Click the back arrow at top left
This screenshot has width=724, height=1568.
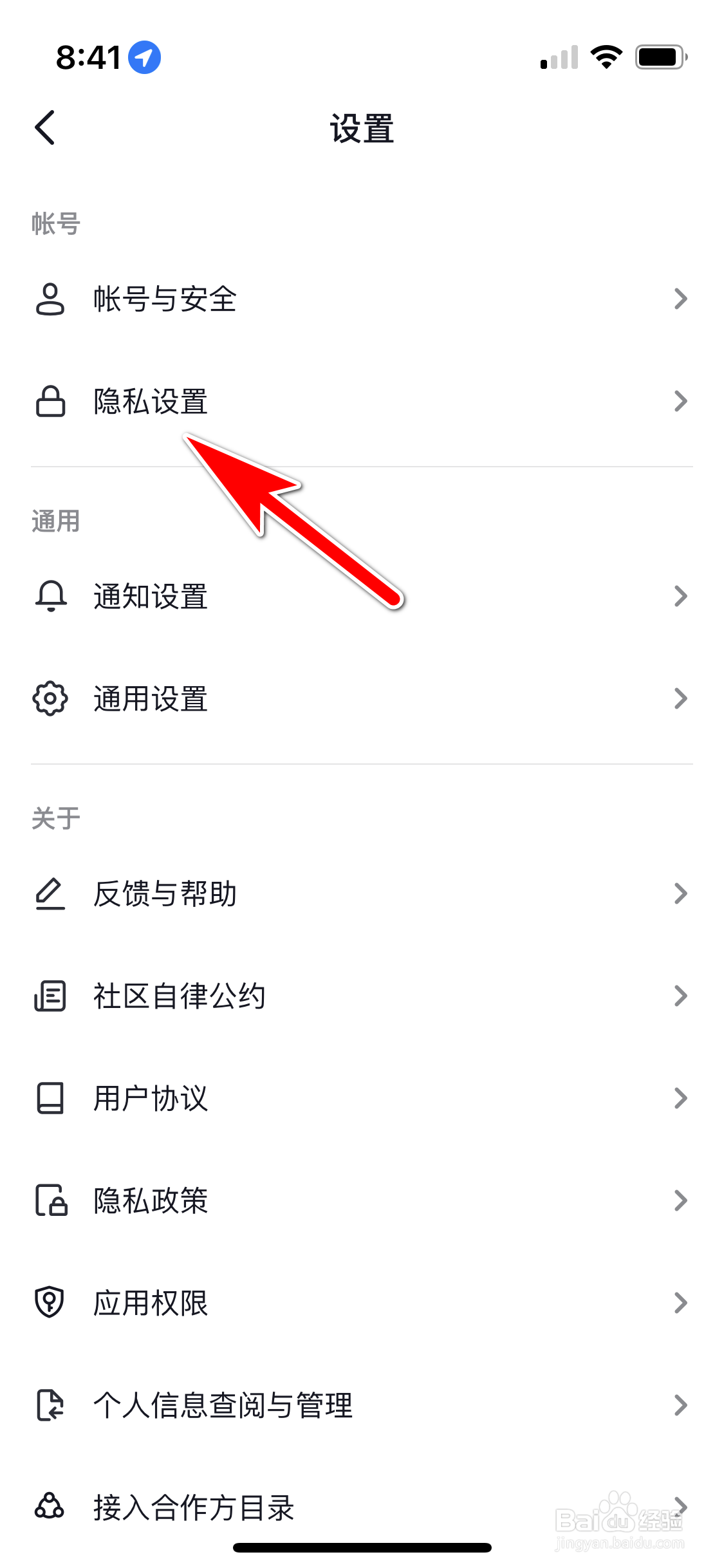(x=45, y=127)
